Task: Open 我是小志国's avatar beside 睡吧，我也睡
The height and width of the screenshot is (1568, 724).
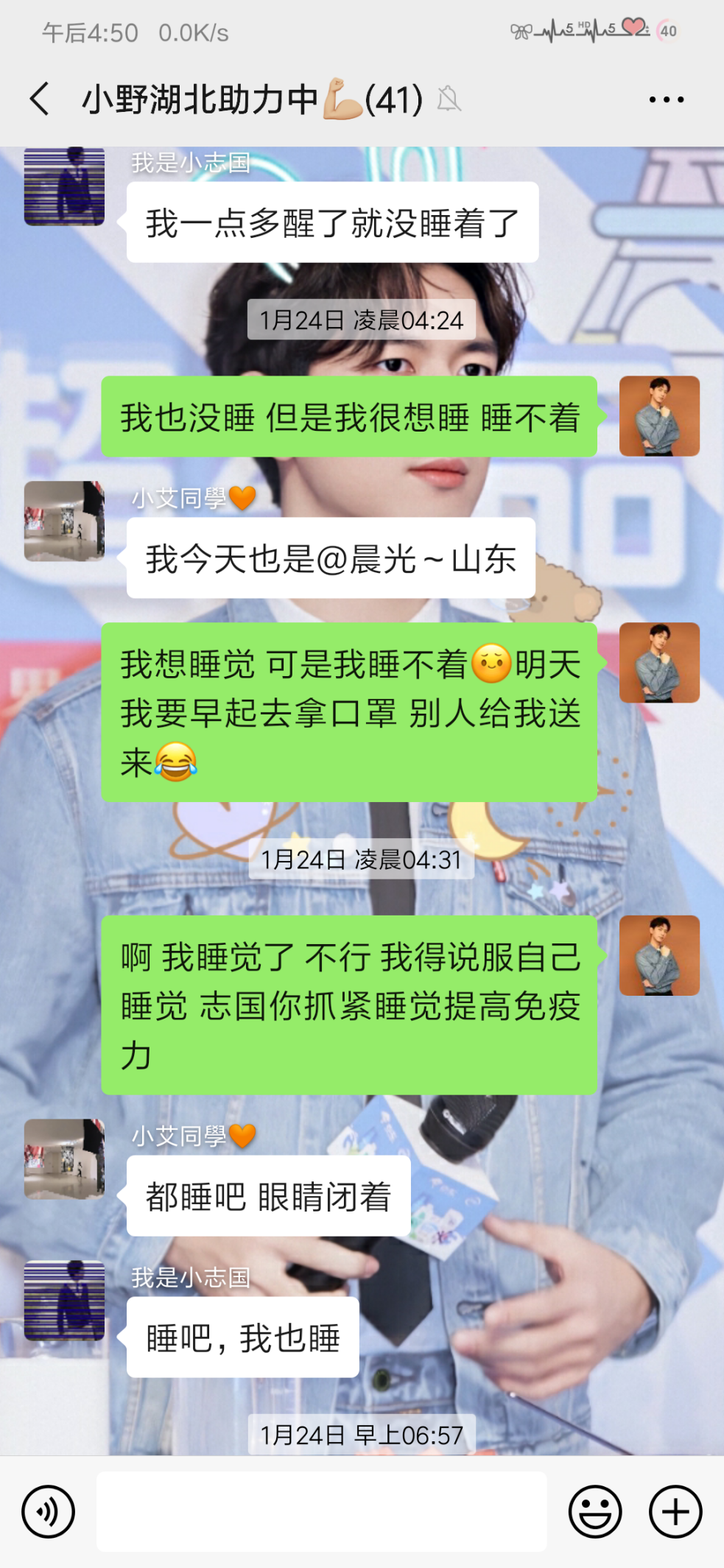Action: point(64,1301)
